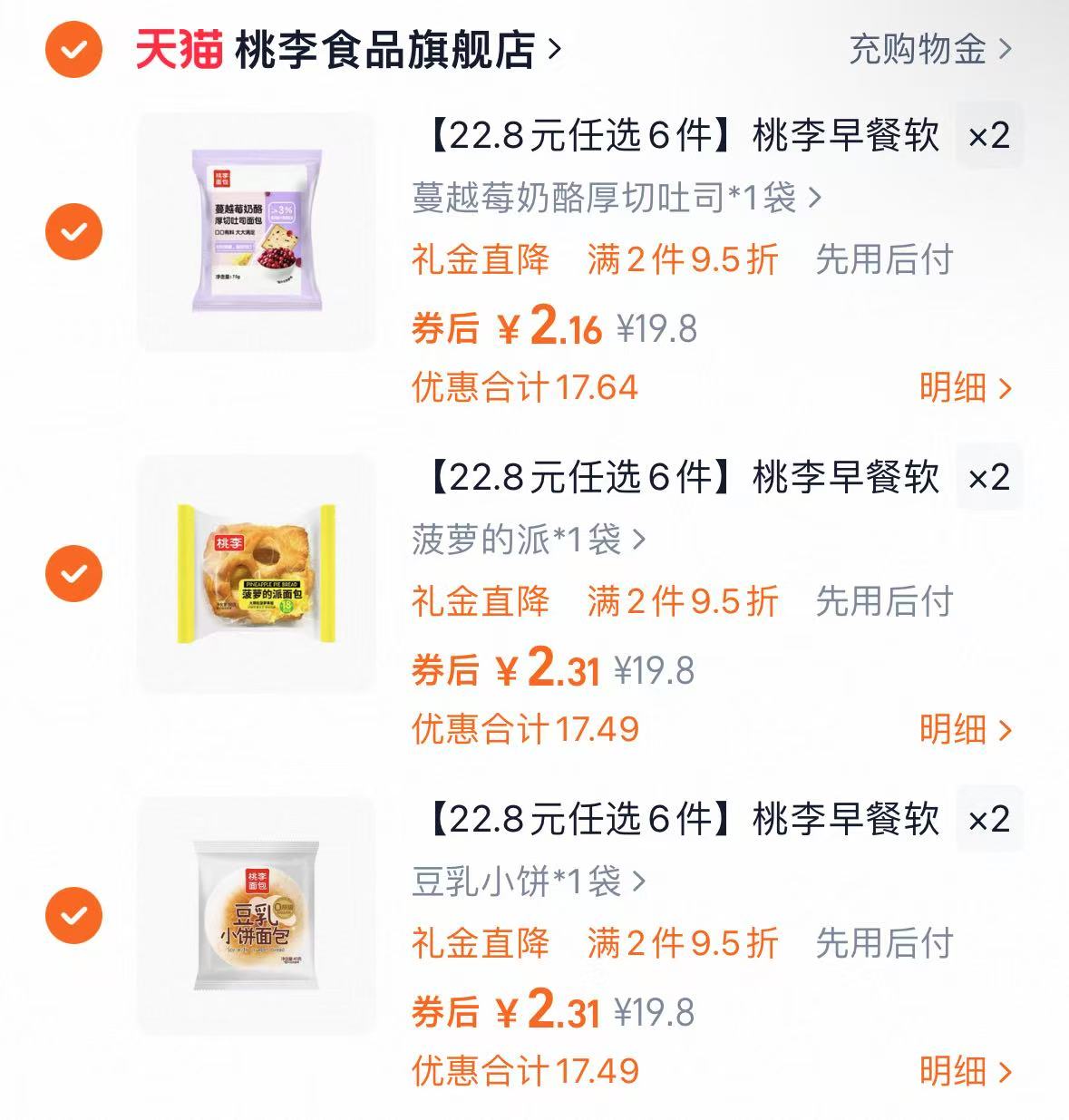Tap the 礼金直降 promo tag on cranberry toast
1069x1120 pixels.
click(479, 260)
